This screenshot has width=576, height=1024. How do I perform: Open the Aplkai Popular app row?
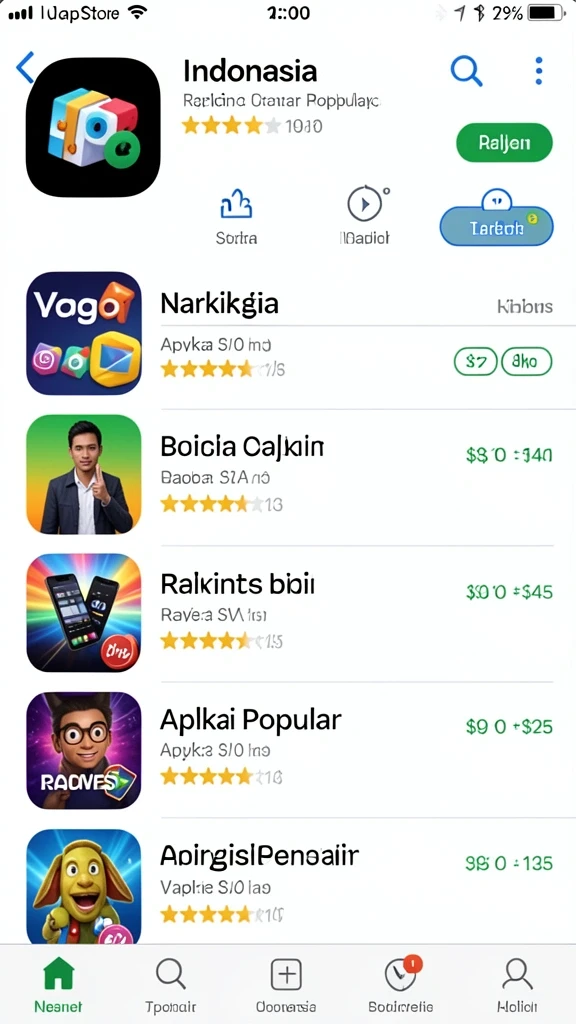coord(289,750)
